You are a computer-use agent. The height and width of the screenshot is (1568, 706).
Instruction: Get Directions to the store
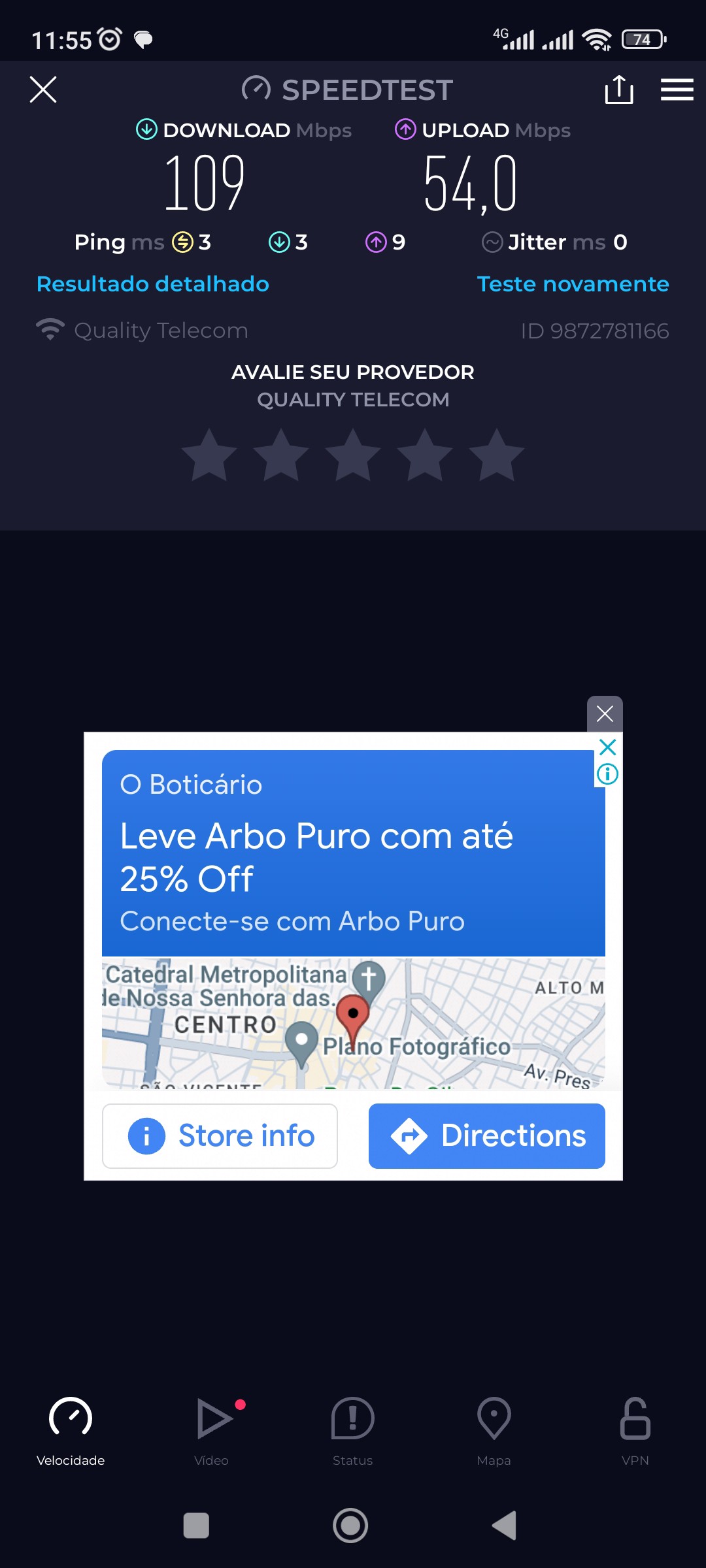486,1135
